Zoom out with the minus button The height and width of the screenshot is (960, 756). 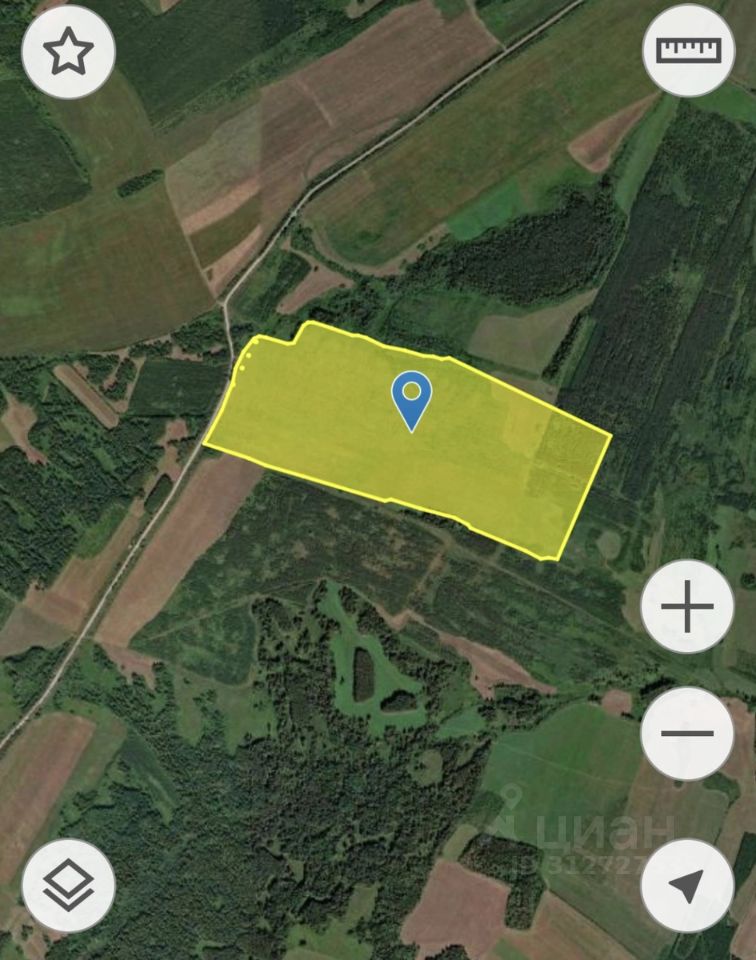tap(688, 733)
